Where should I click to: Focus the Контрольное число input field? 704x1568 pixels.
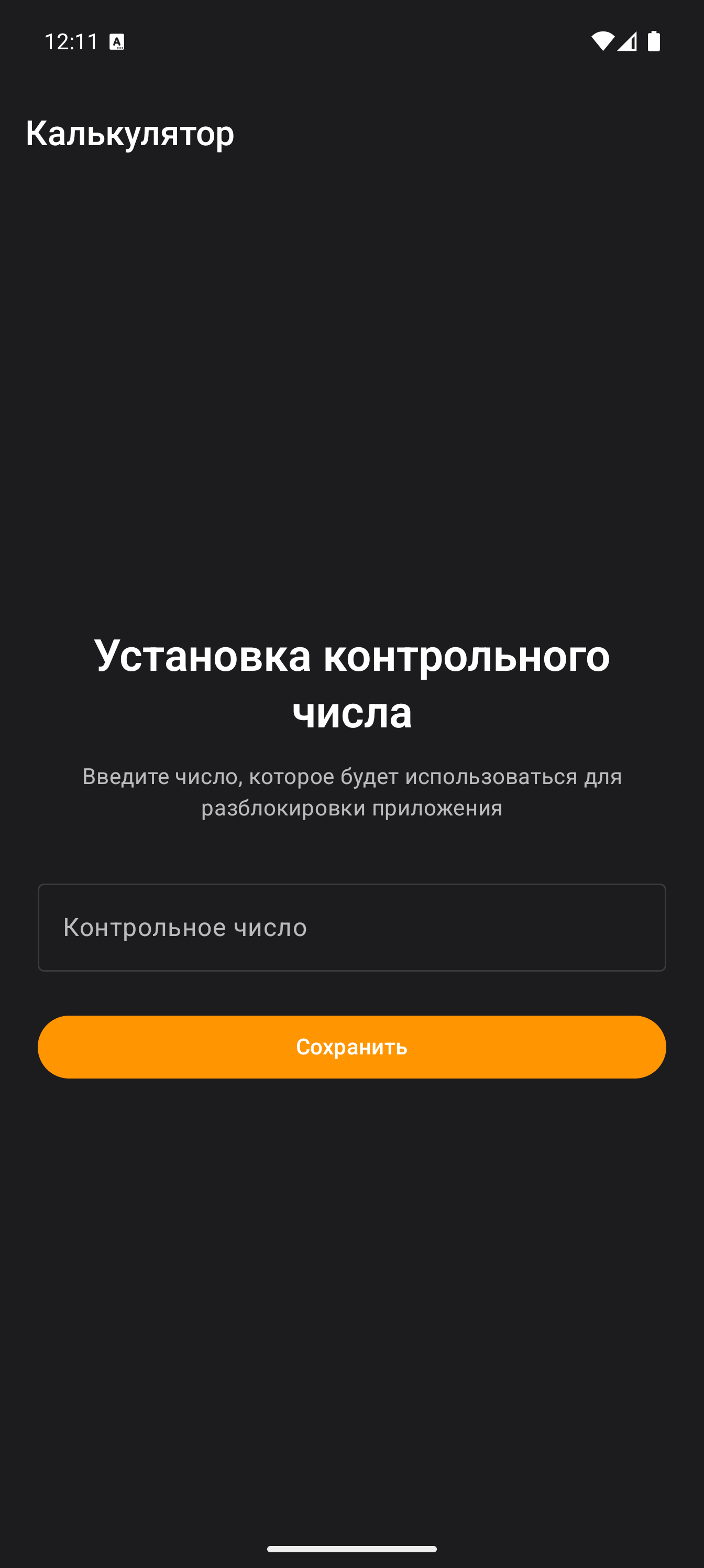[351, 927]
